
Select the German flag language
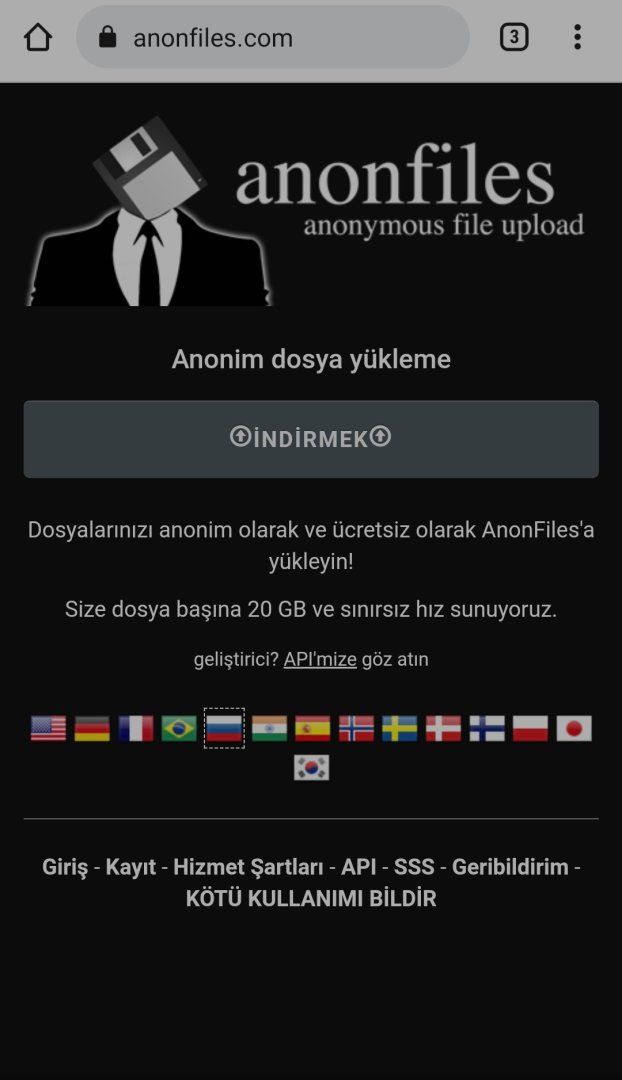pyautogui.click(x=92, y=728)
